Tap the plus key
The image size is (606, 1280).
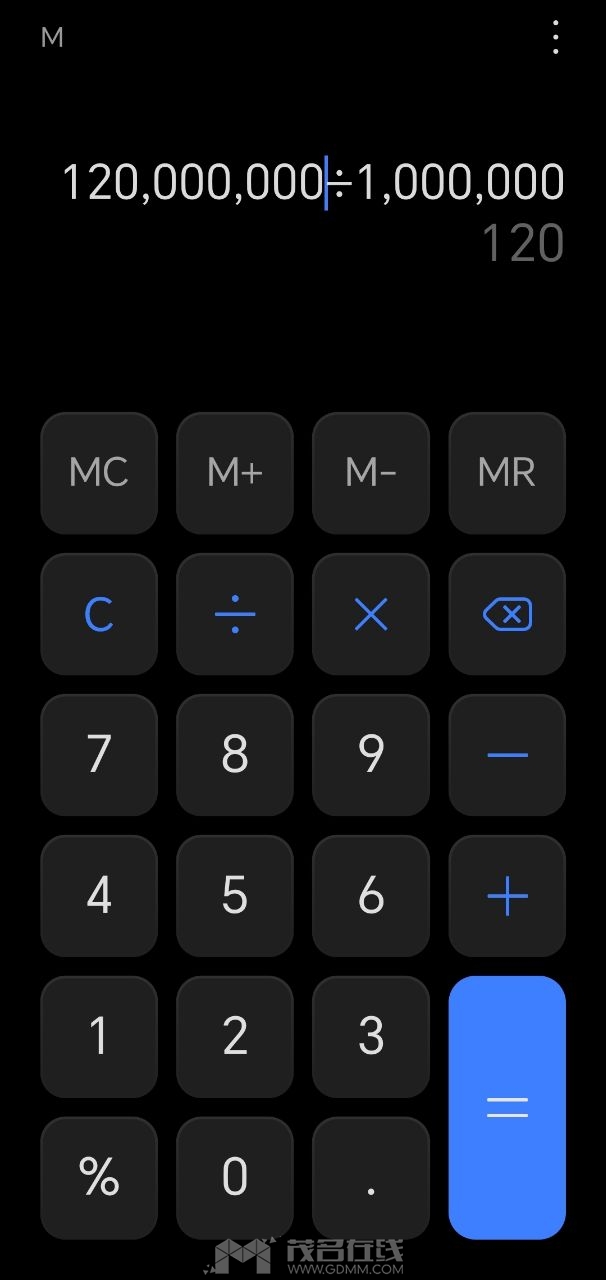tap(507, 896)
